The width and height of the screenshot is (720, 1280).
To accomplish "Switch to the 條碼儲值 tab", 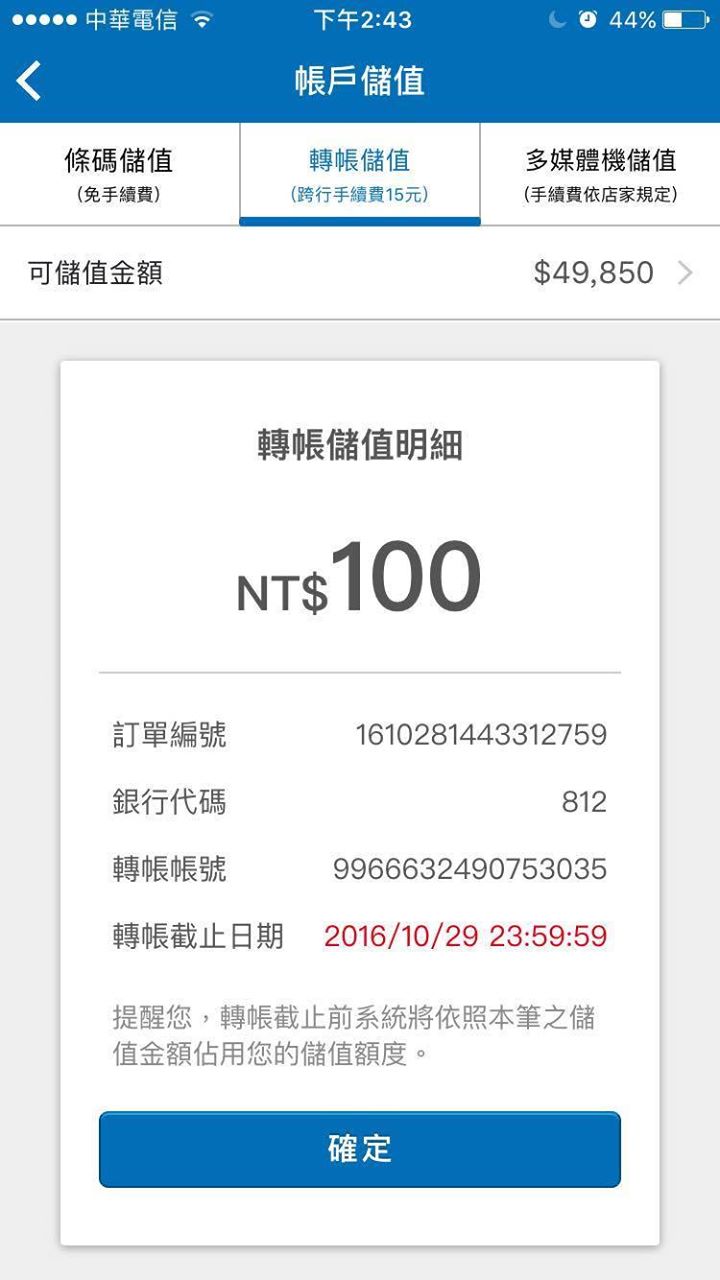I will click(x=119, y=174).
